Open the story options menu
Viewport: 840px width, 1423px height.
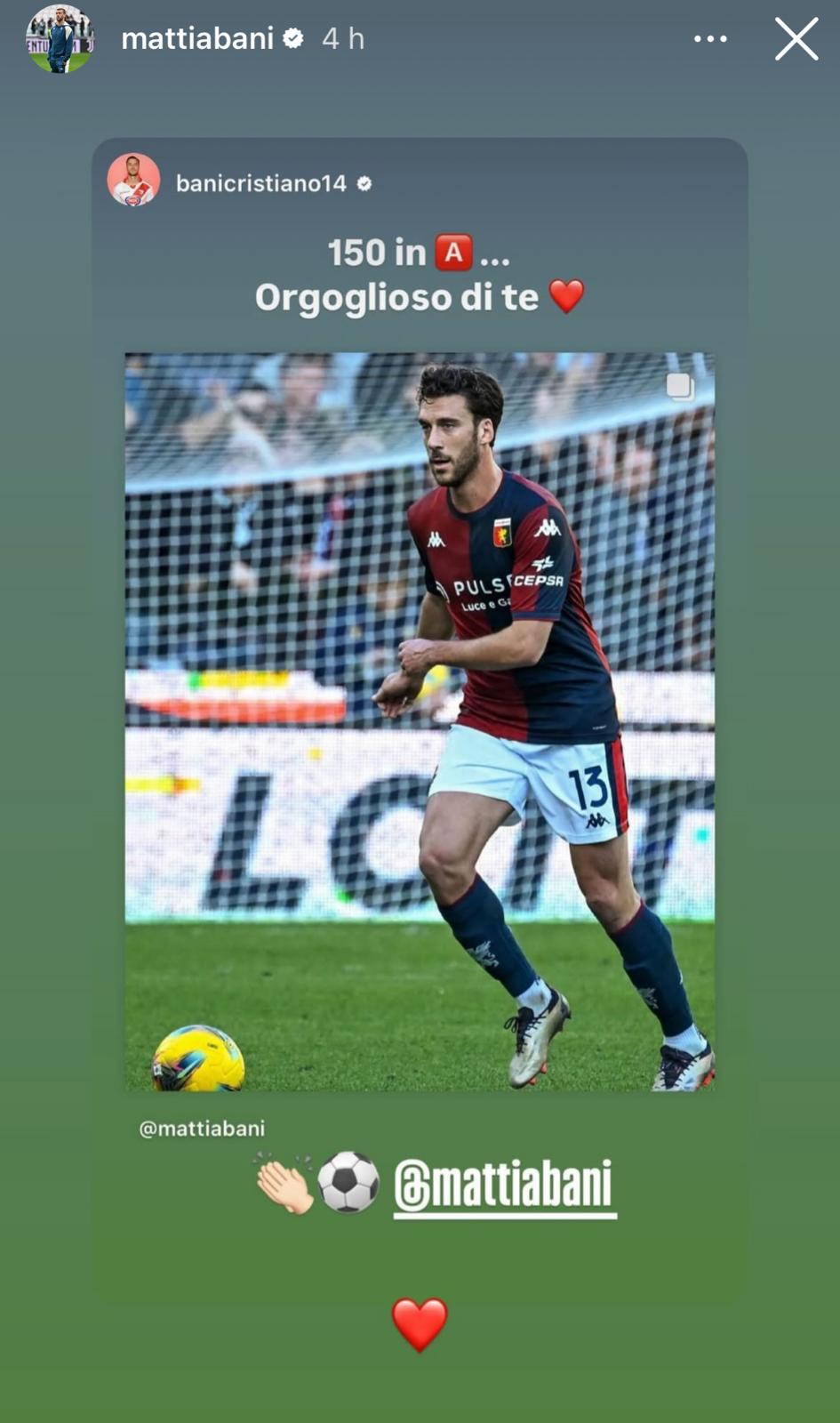(710, 39)
